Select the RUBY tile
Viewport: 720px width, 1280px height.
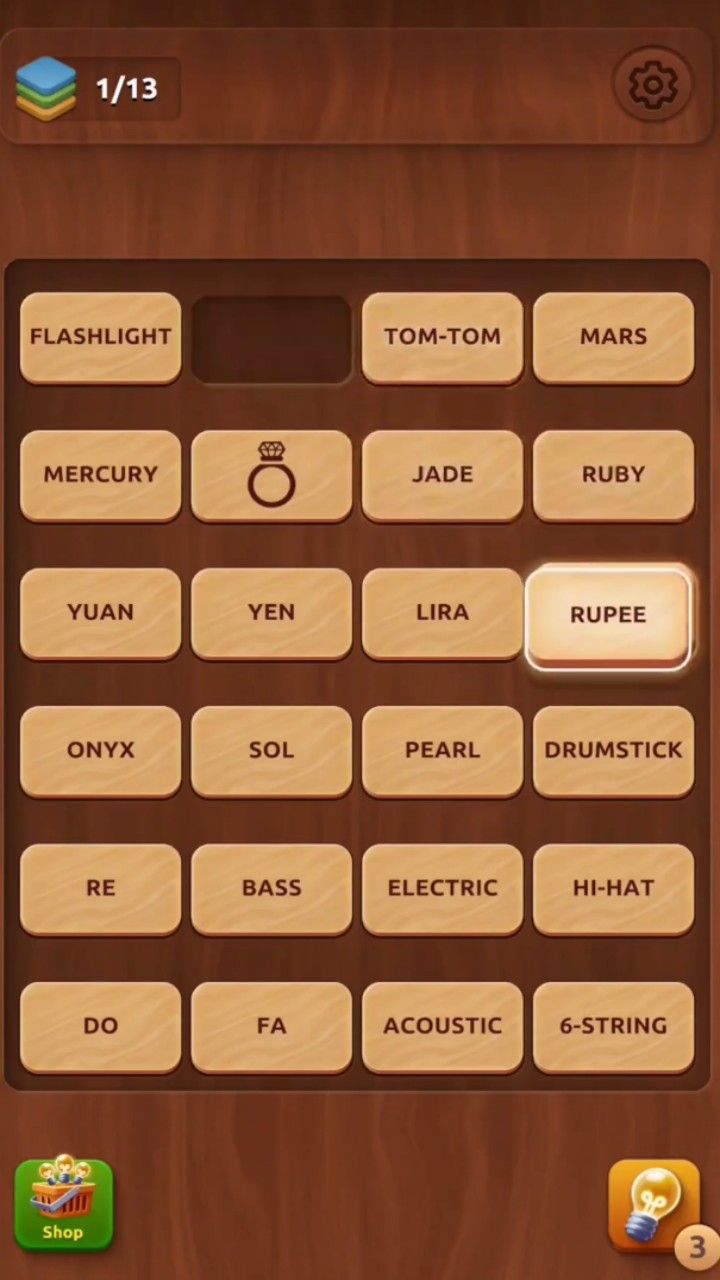(613, 474)
